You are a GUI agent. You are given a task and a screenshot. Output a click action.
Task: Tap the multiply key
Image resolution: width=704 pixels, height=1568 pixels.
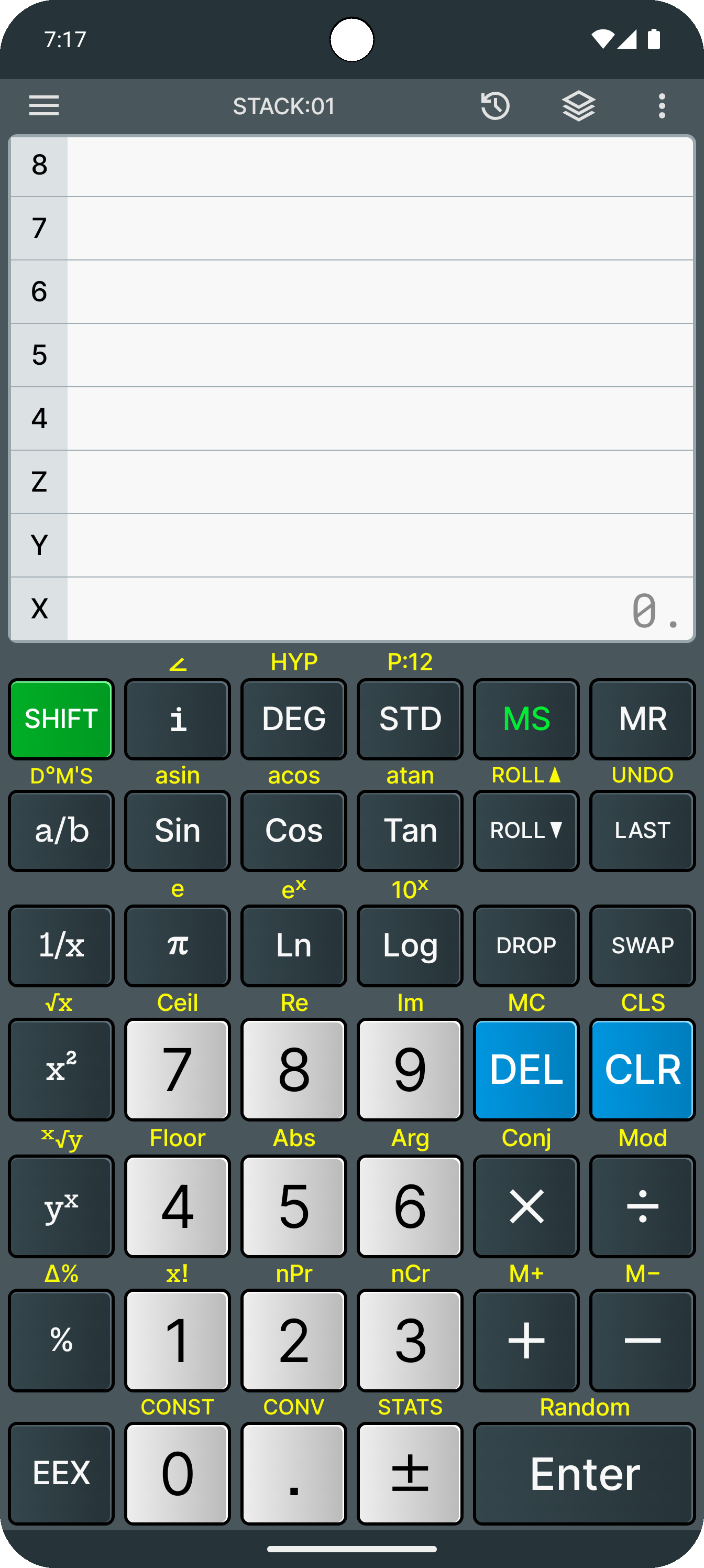point(526,1206)
